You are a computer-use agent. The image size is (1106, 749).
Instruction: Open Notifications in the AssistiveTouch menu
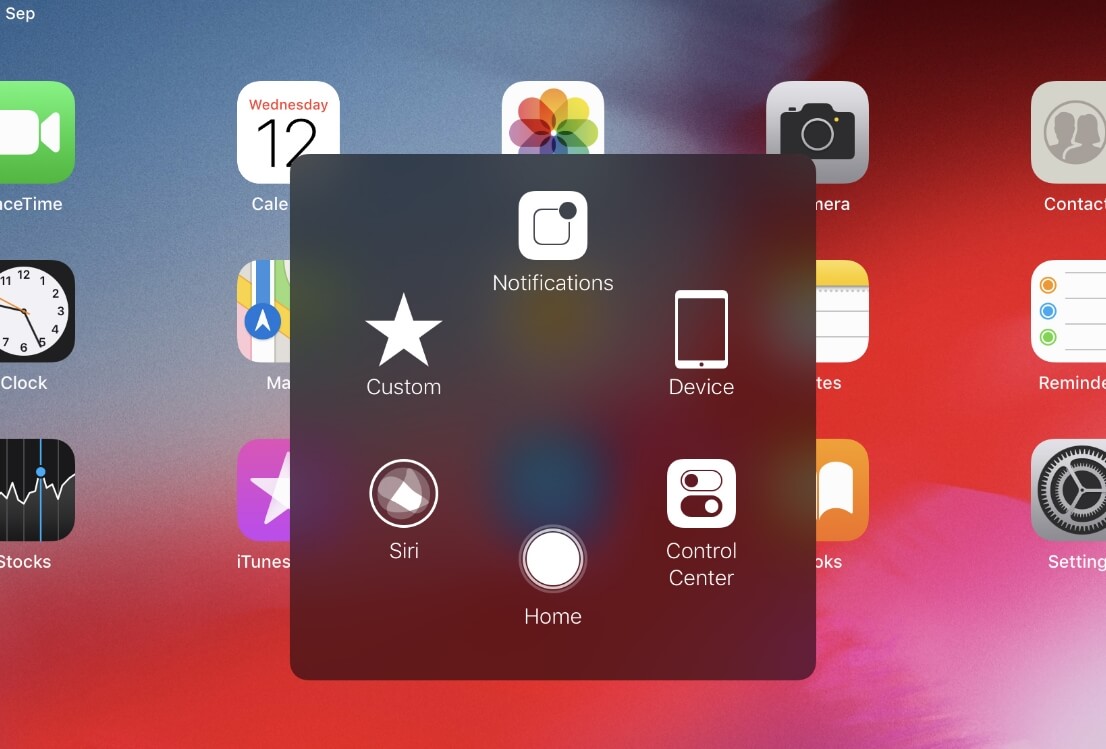552,226
